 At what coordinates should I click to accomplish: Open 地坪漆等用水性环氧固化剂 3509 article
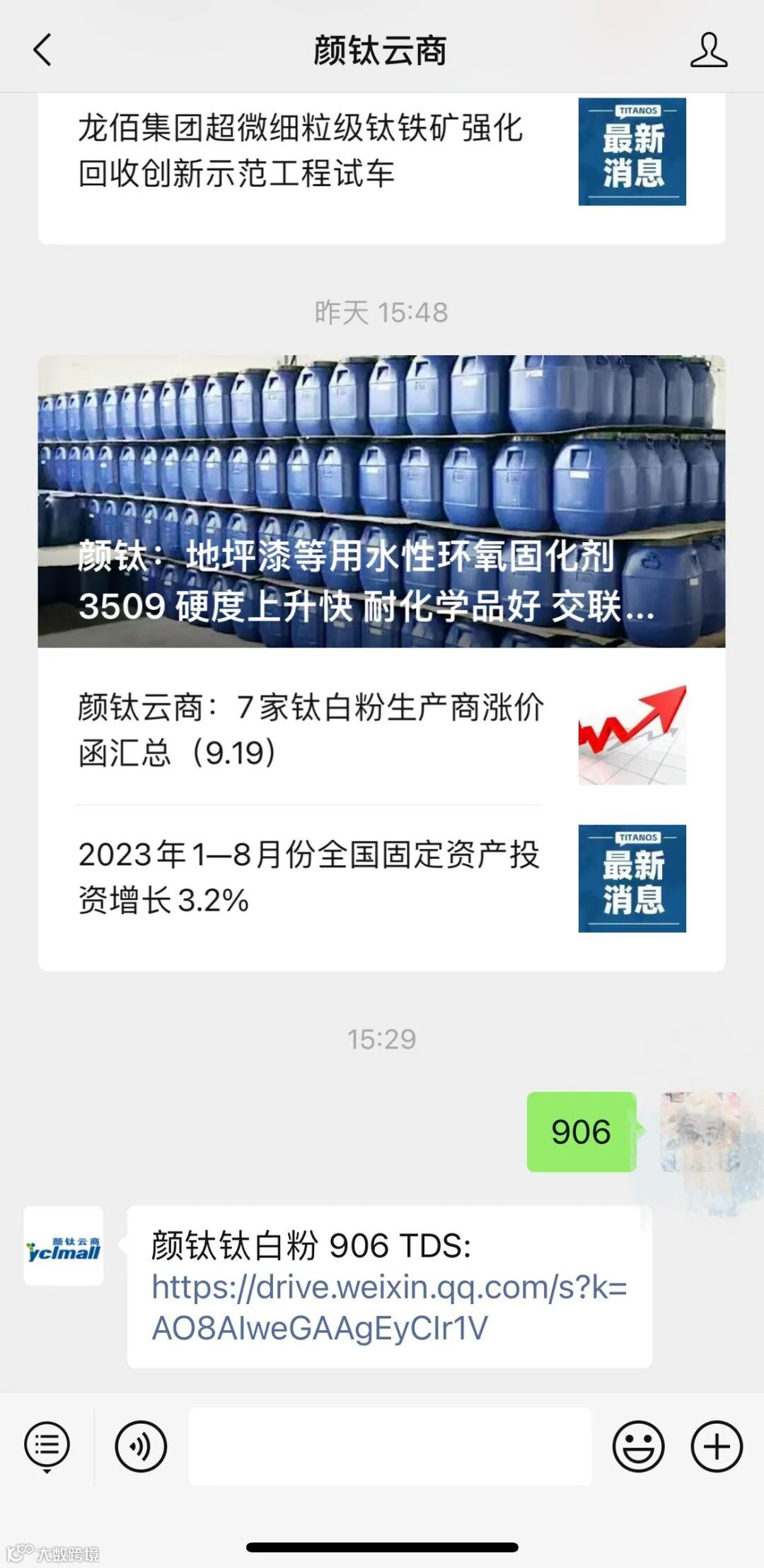[382, 501]
